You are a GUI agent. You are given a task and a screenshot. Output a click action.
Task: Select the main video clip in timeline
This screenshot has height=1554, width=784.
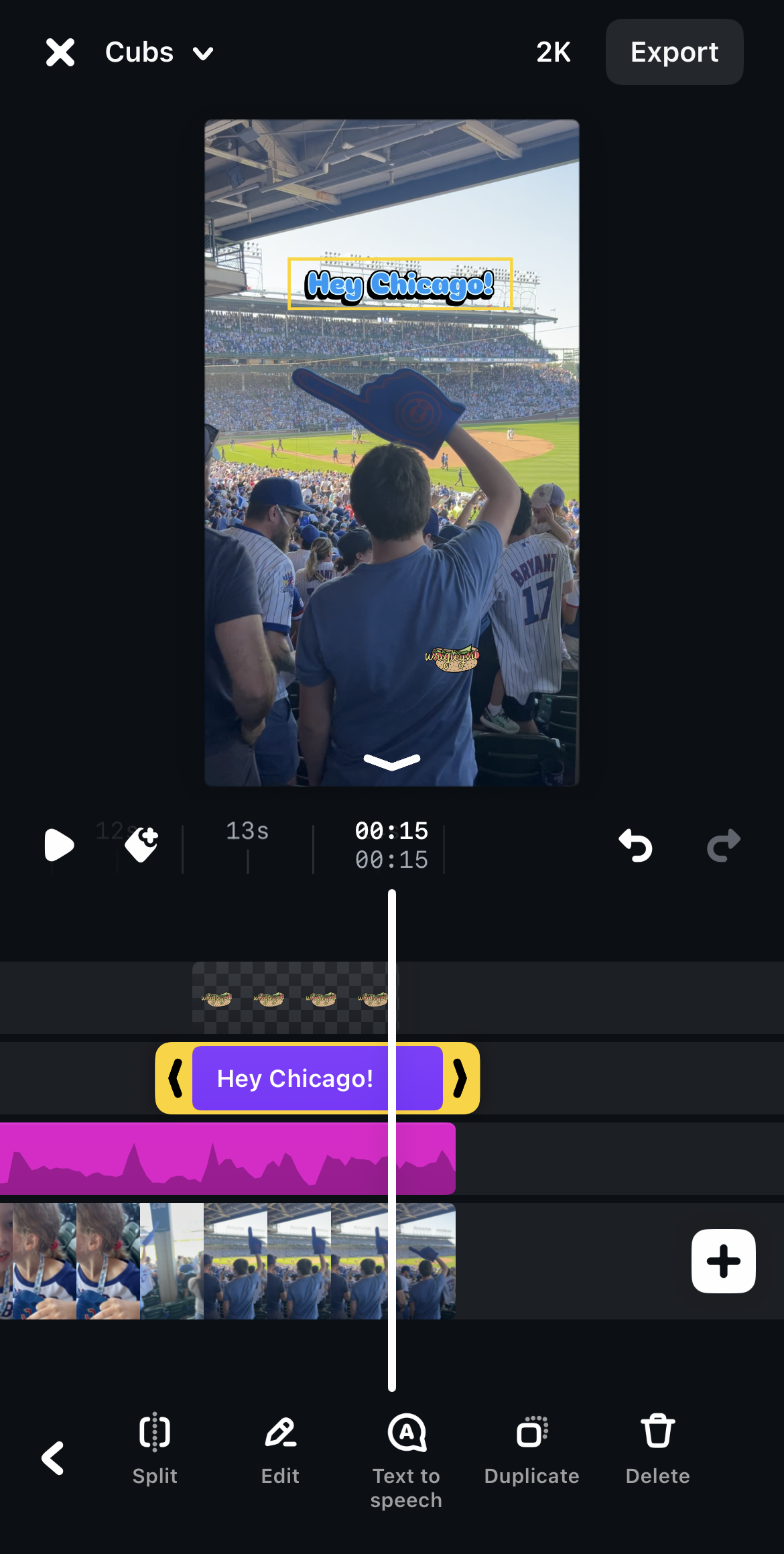[x=228, y=1261]
